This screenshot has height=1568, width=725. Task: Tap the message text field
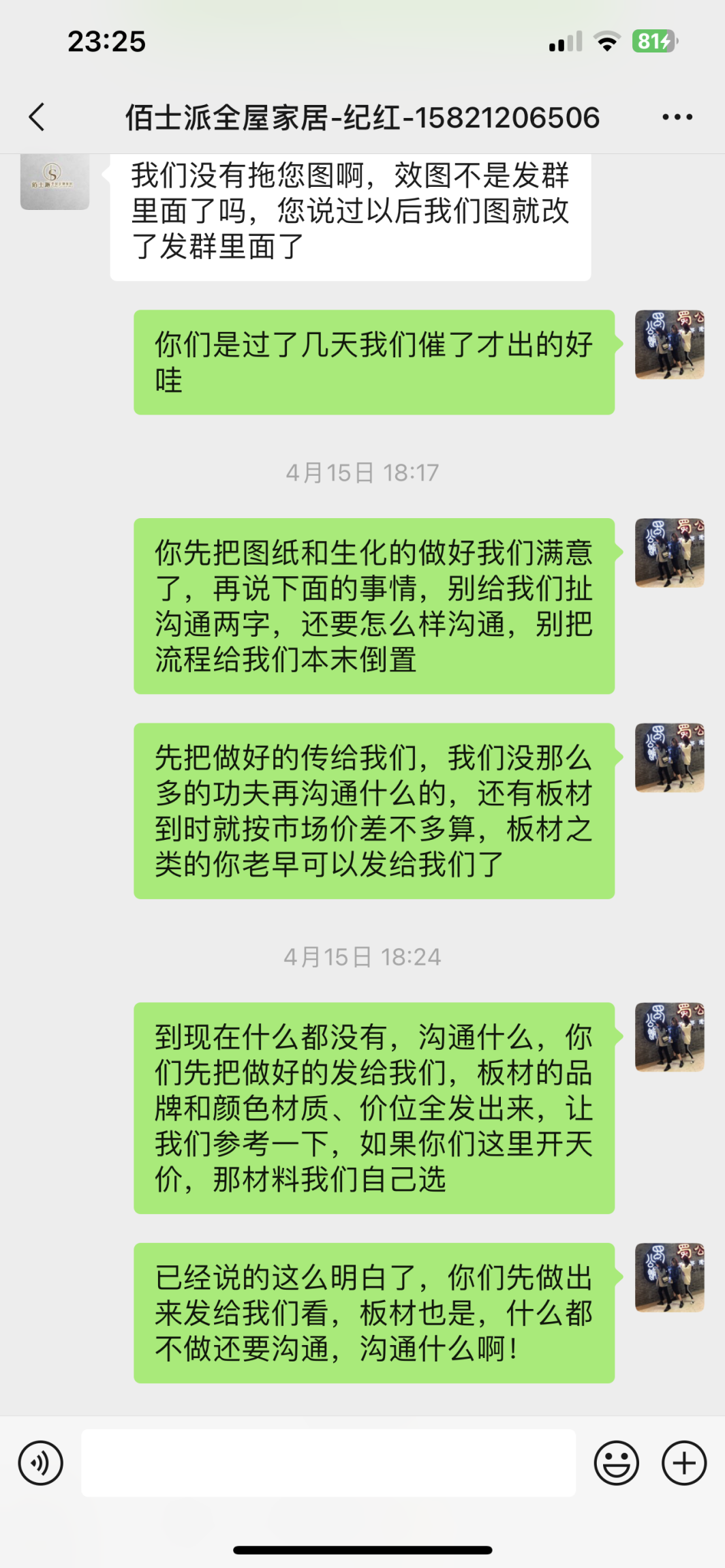pyautogui.click(x=328, y=1463)
